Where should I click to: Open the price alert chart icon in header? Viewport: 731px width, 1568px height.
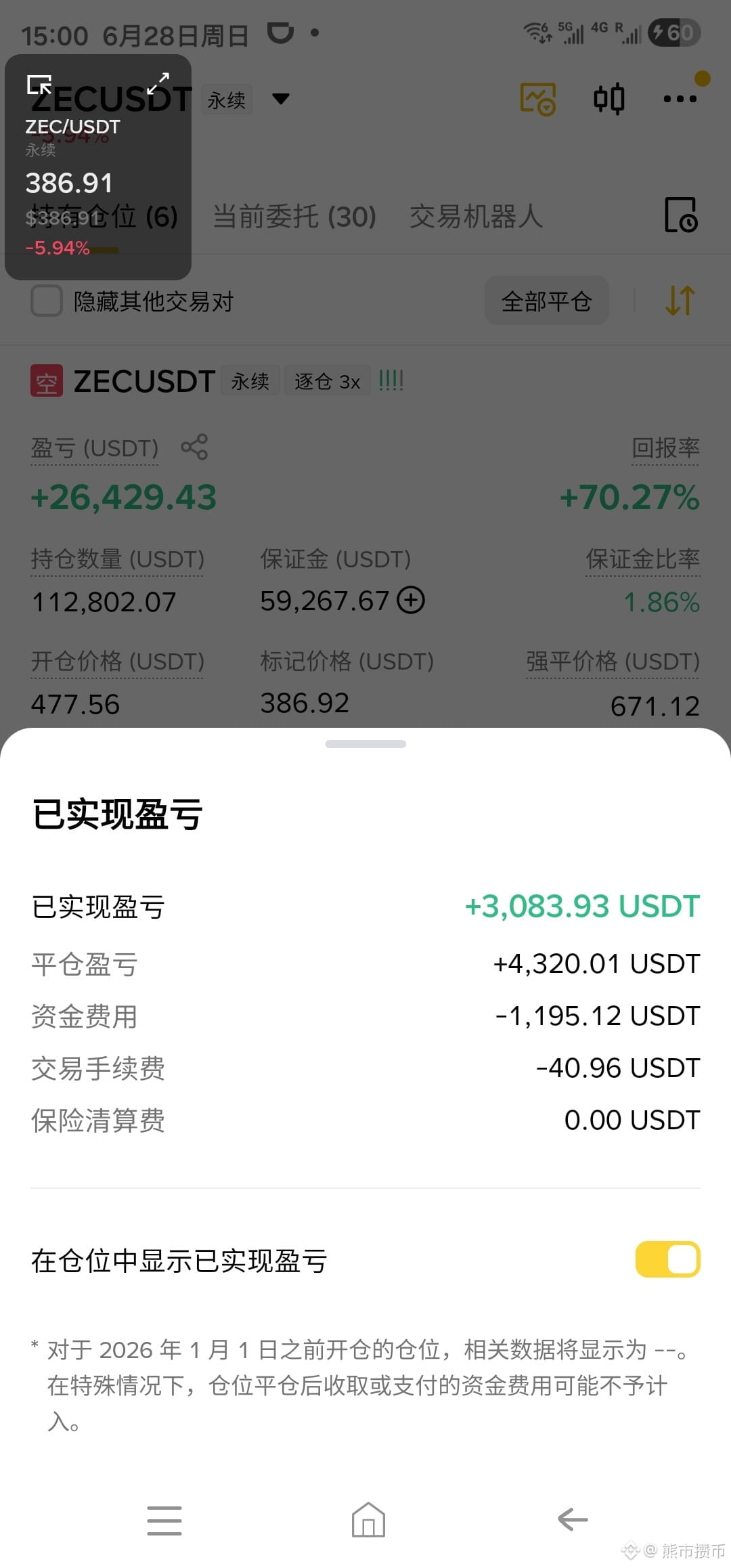pyautogui.click(x=538, y=99)
